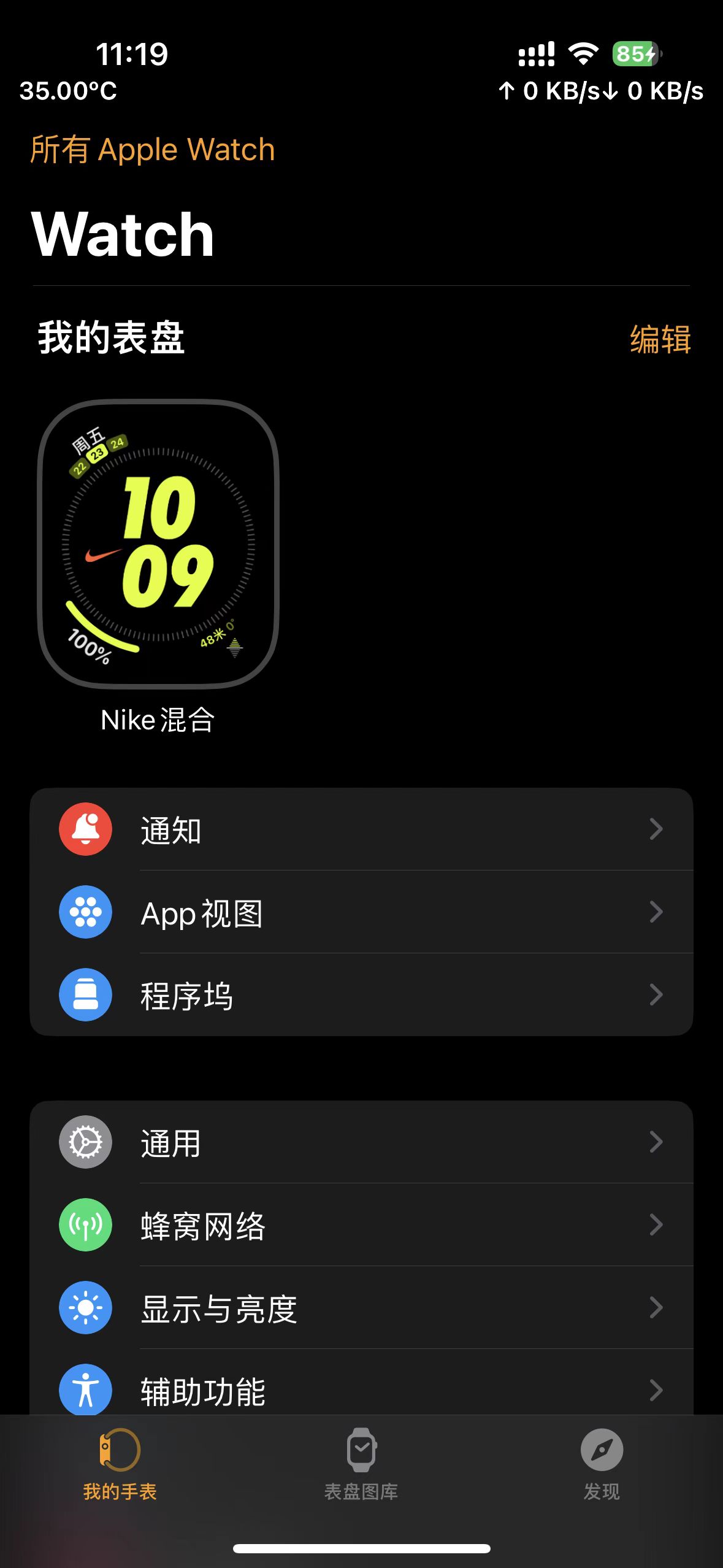
Task: Expand the 通用 row via its chevron
Action: [x=656, y=1142]
